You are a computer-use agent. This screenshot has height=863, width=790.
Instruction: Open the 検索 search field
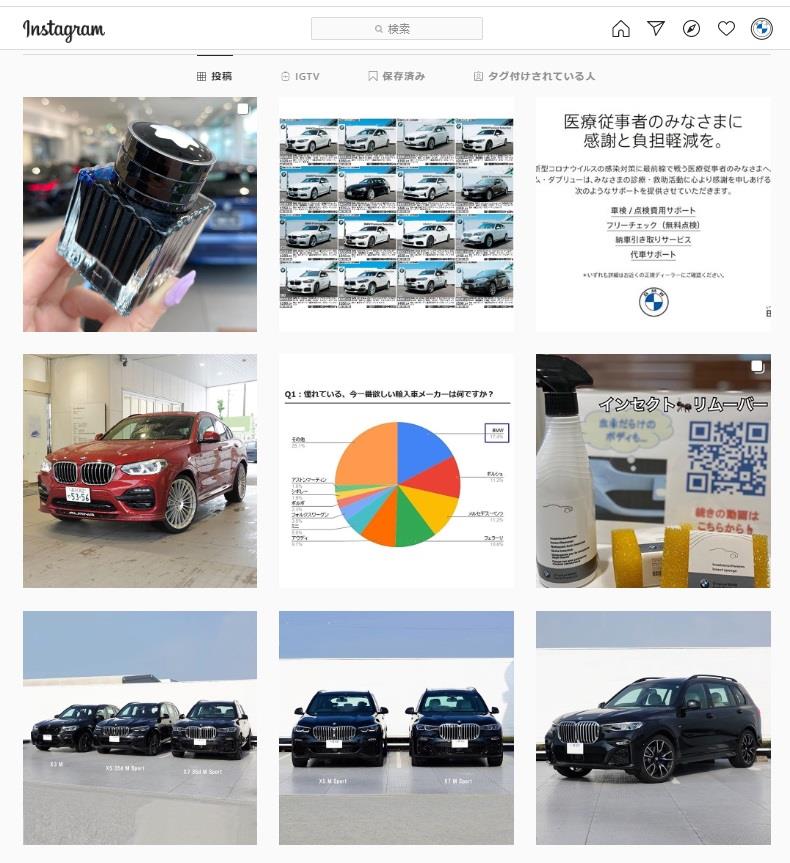tap(397, 29)
